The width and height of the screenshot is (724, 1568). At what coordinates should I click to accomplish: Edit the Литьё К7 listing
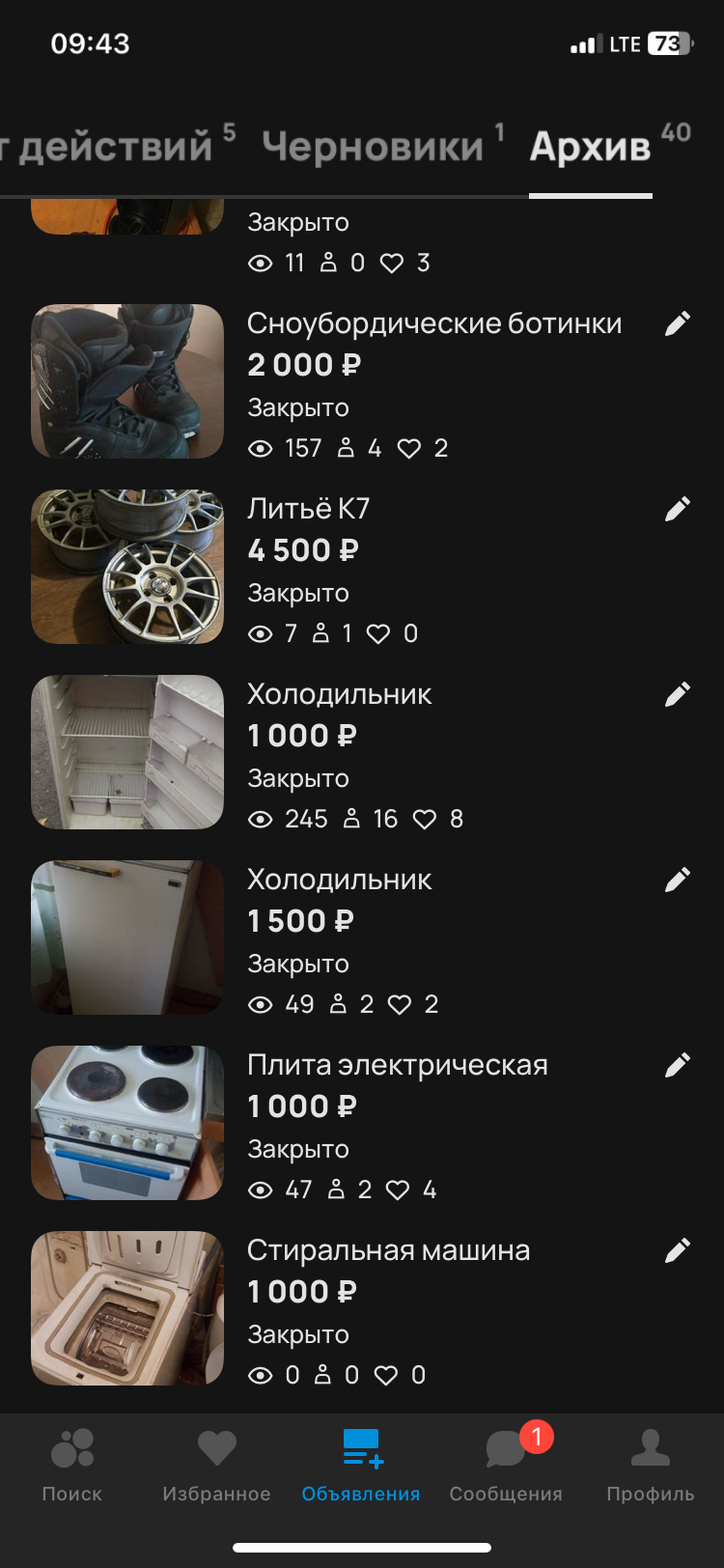pos(678,509)
